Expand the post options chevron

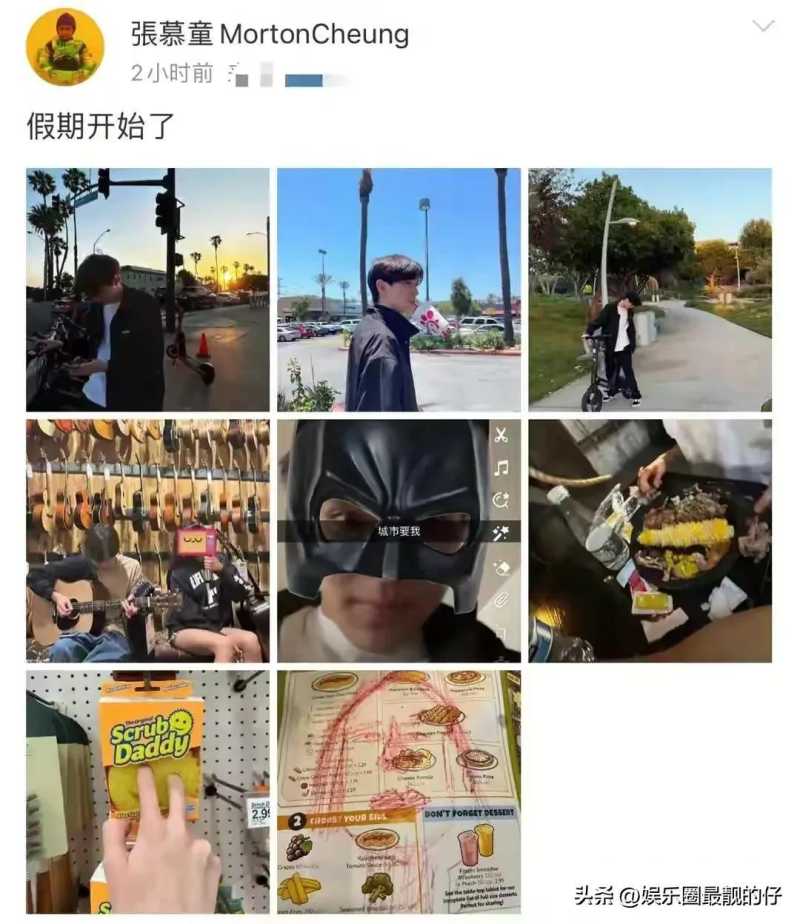(763, 26)
